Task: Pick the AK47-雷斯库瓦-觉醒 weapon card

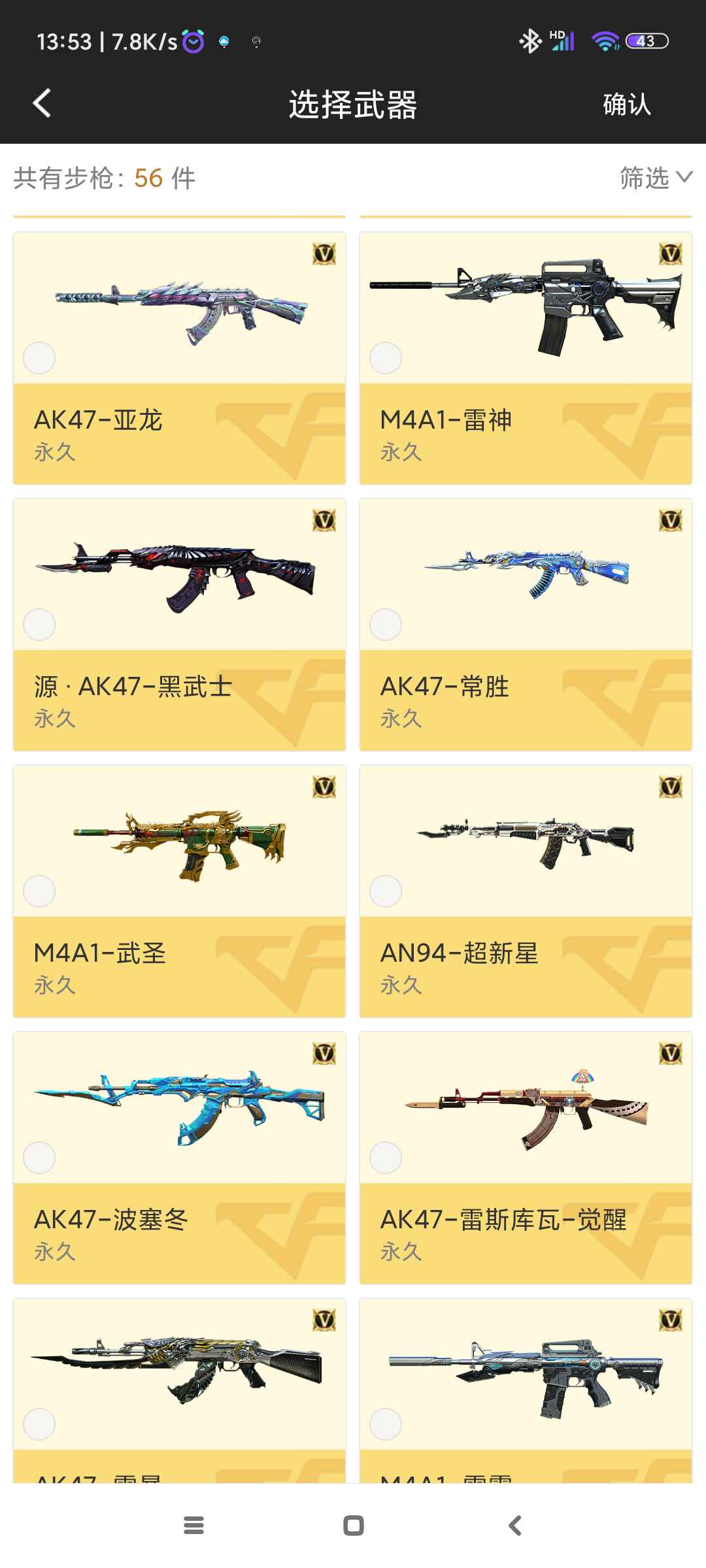Action: click(526, 1157)
